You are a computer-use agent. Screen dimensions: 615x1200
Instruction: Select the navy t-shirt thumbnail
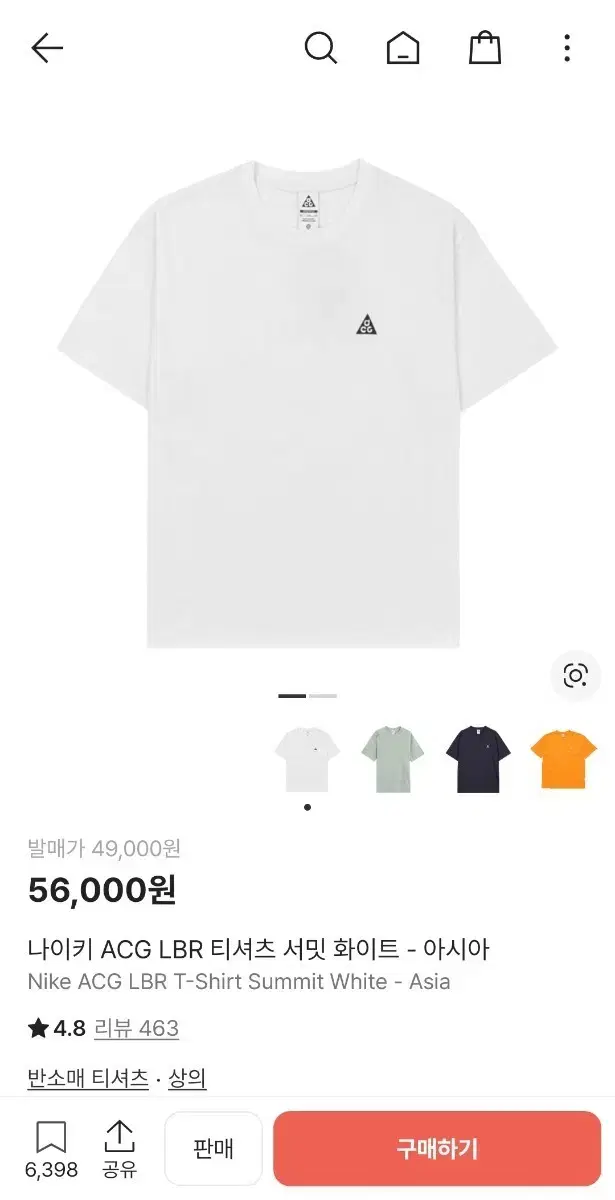point(478,759)
